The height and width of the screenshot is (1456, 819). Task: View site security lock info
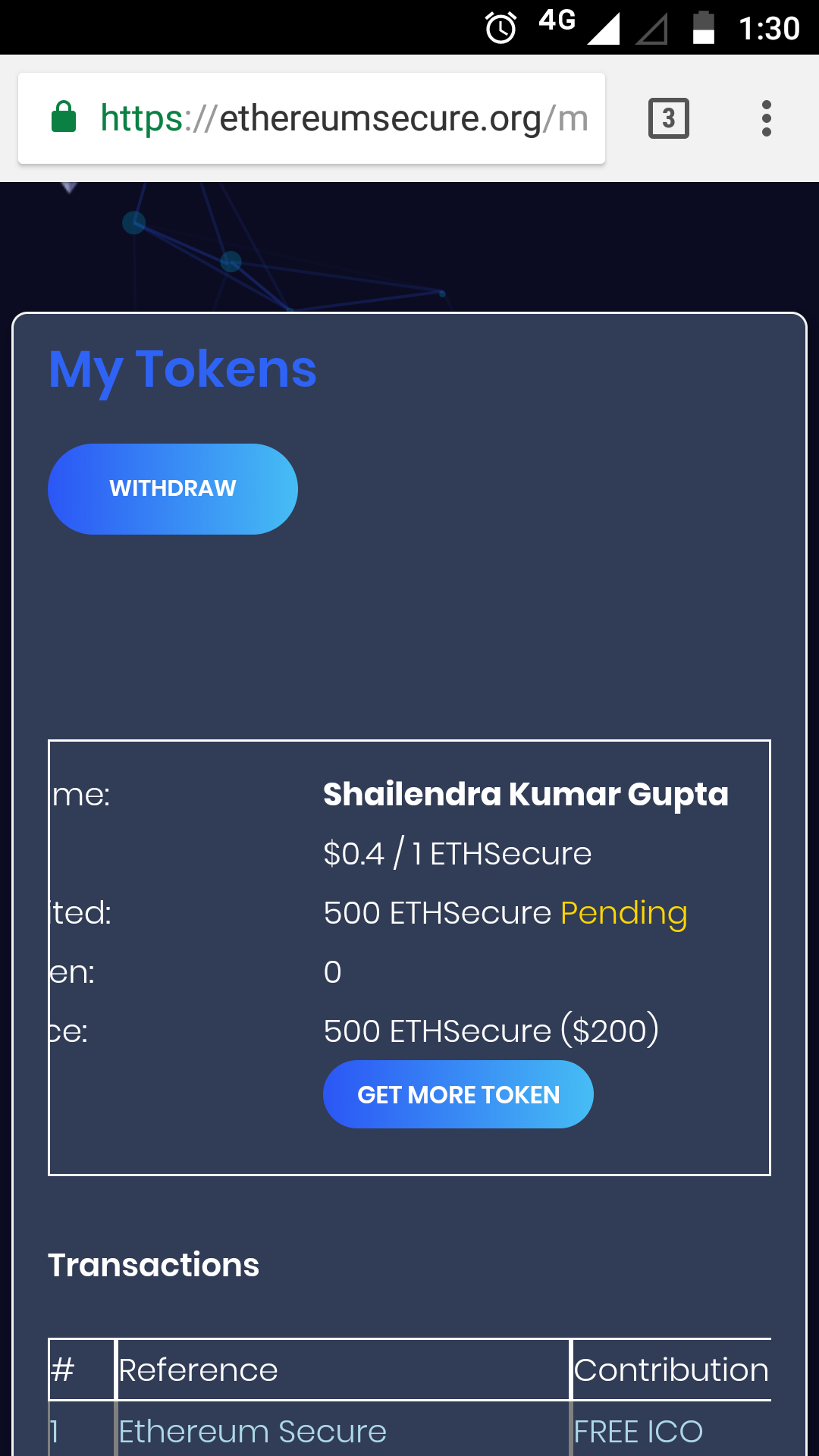(x=64, y=118)
